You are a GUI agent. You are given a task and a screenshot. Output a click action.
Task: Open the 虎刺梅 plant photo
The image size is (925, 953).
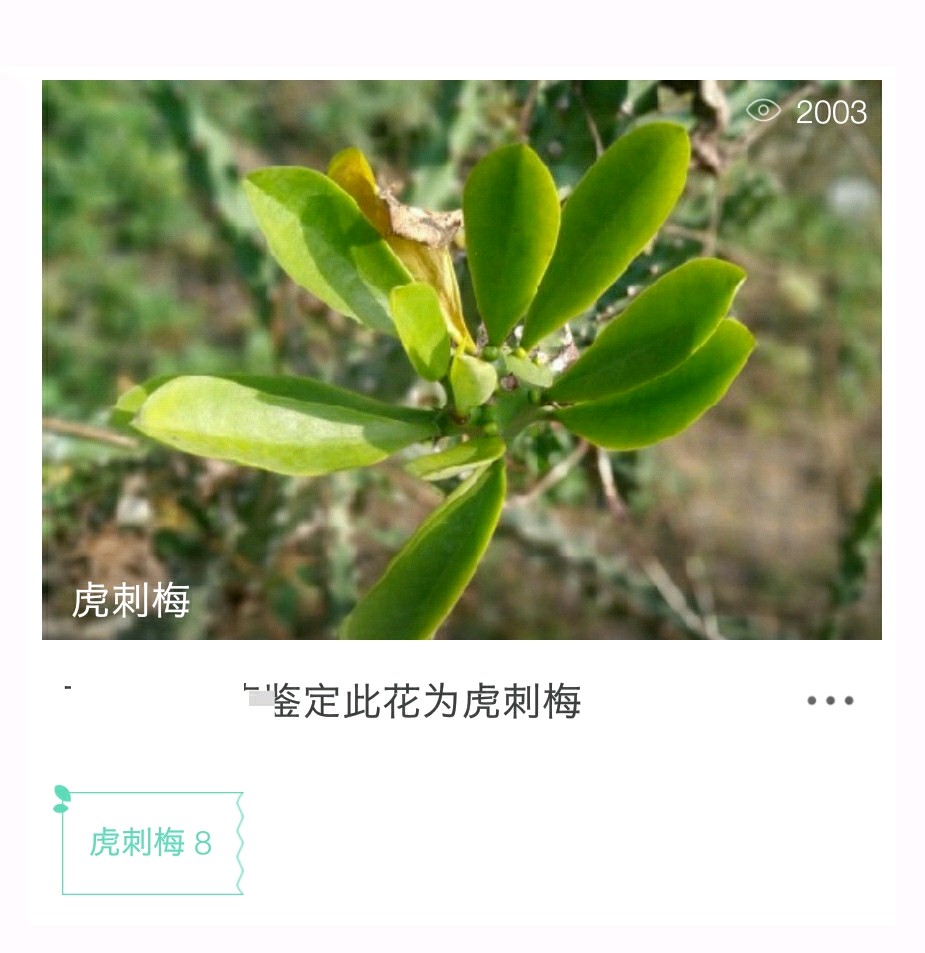click(461, 360)
